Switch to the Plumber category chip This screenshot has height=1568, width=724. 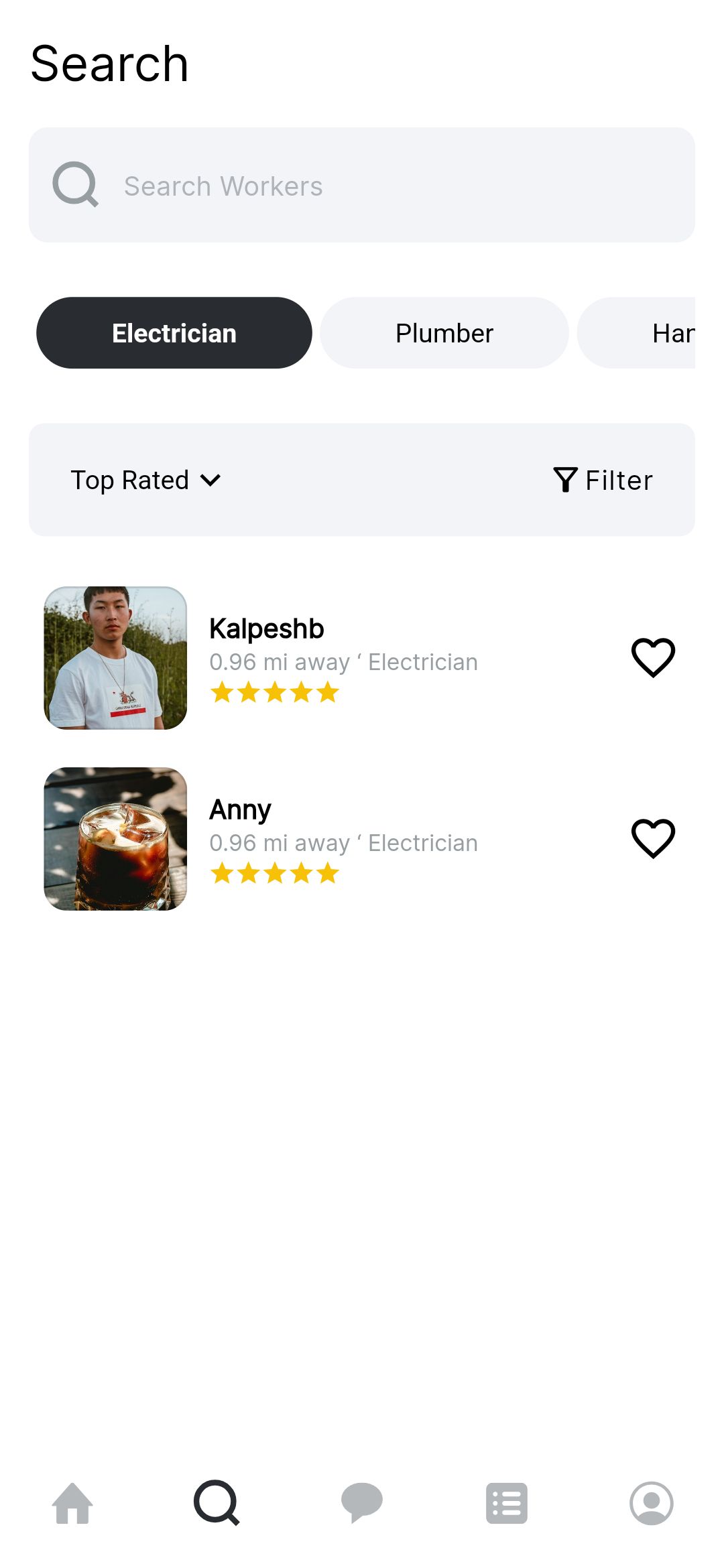pos(444,333)
